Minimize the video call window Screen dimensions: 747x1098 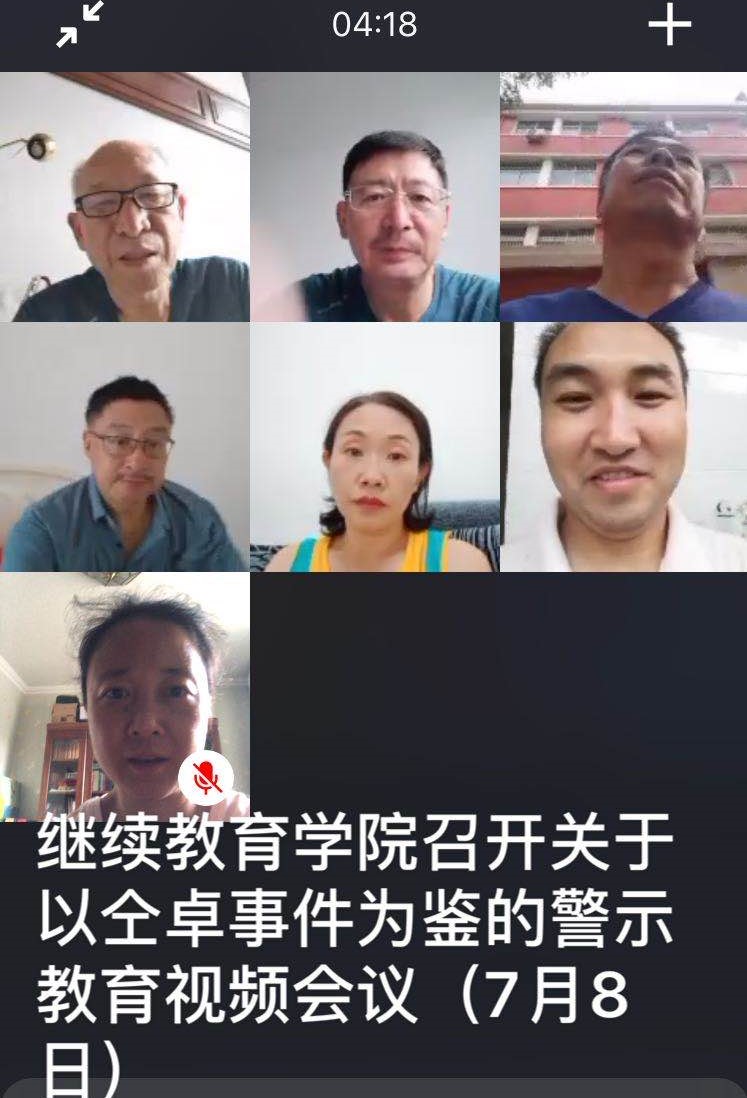80,25
